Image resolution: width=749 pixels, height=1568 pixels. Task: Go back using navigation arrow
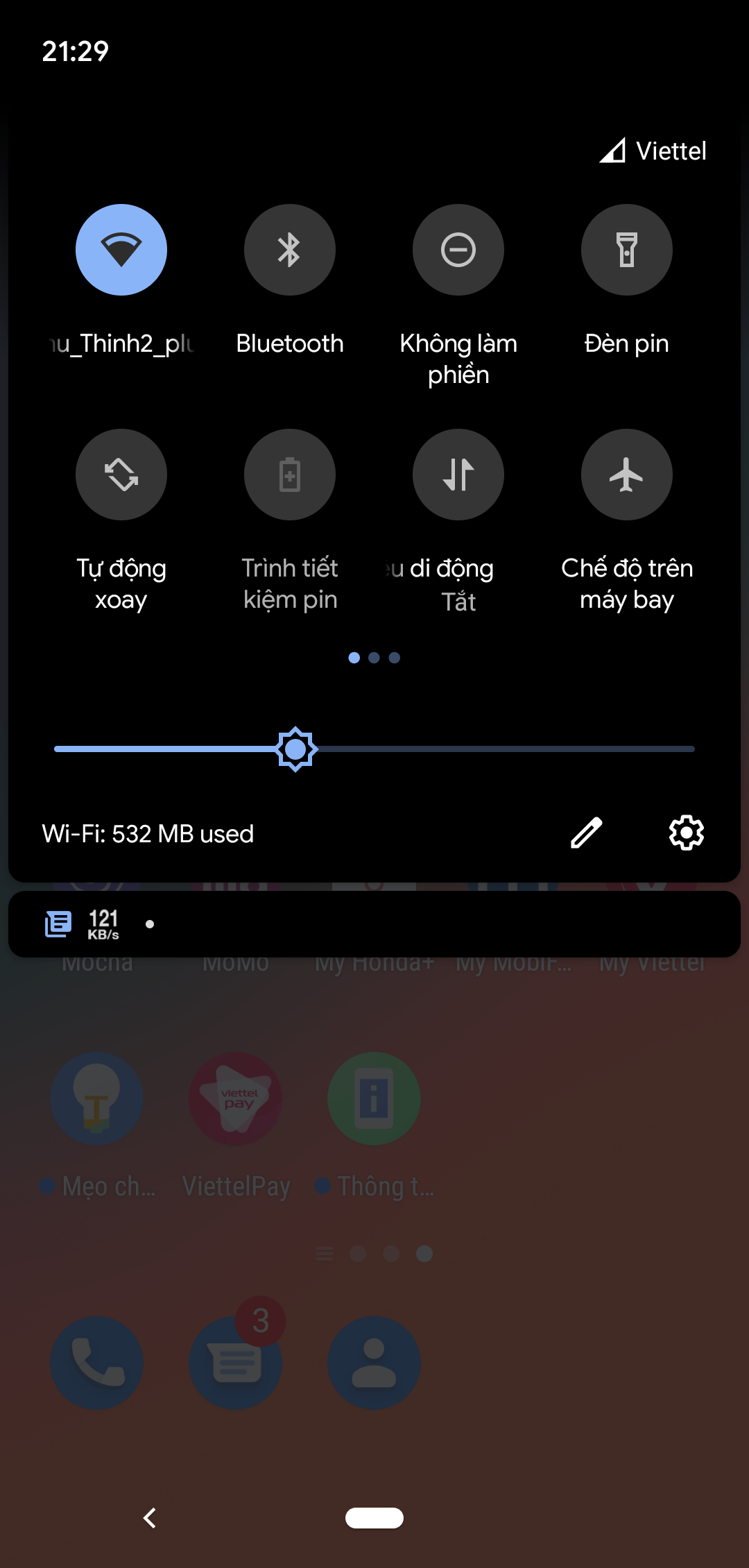tap(149, 1518)
